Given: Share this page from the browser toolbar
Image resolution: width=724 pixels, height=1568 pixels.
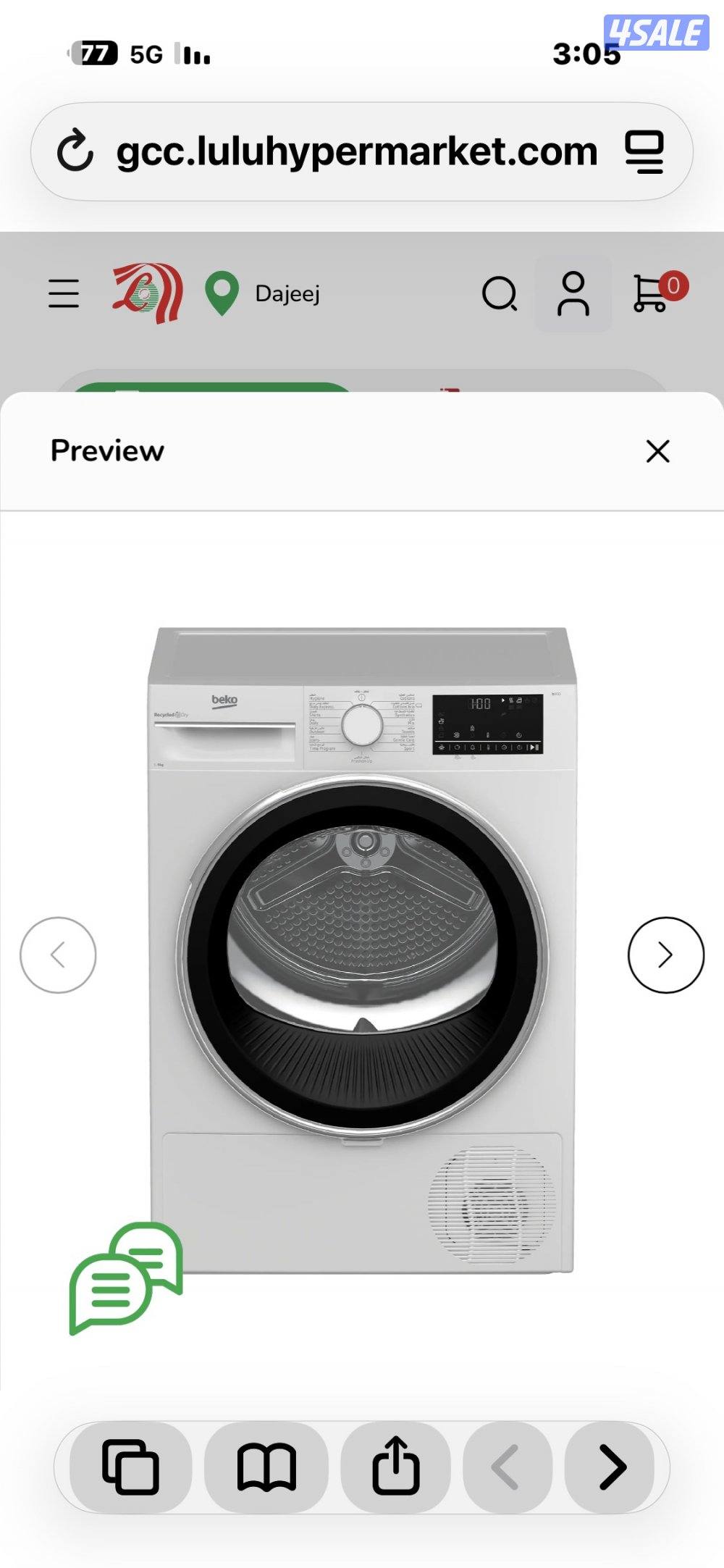Looking at the screenshot, I should click(395, 1467).
